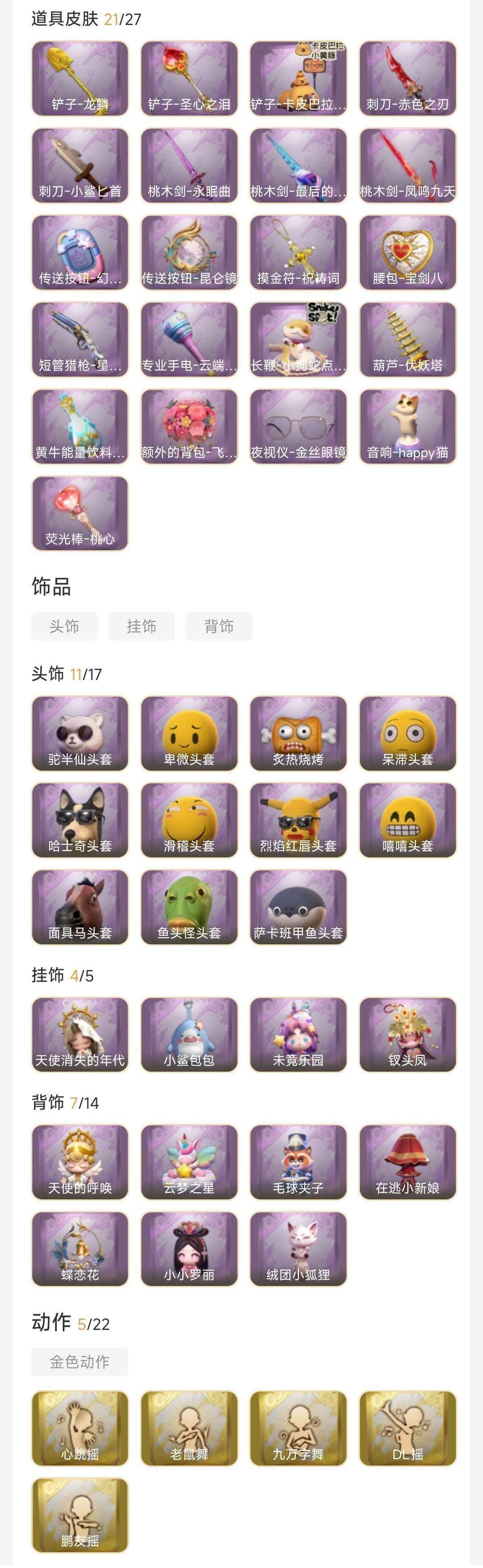View the 萨卡班甲鱼头套 item

click(x=298, y=908)
